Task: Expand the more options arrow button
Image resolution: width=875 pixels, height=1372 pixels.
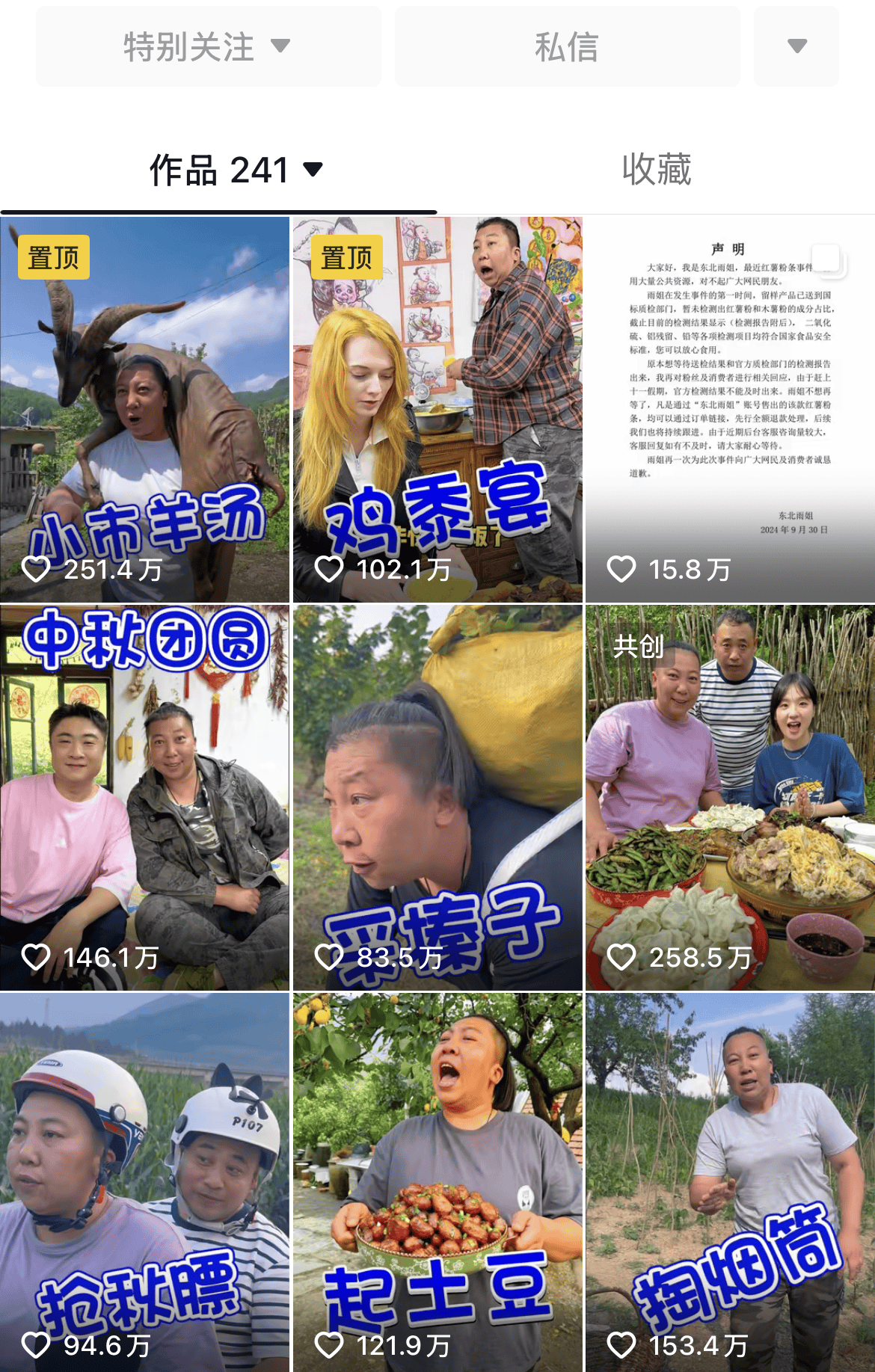Action: pos(796,46)
